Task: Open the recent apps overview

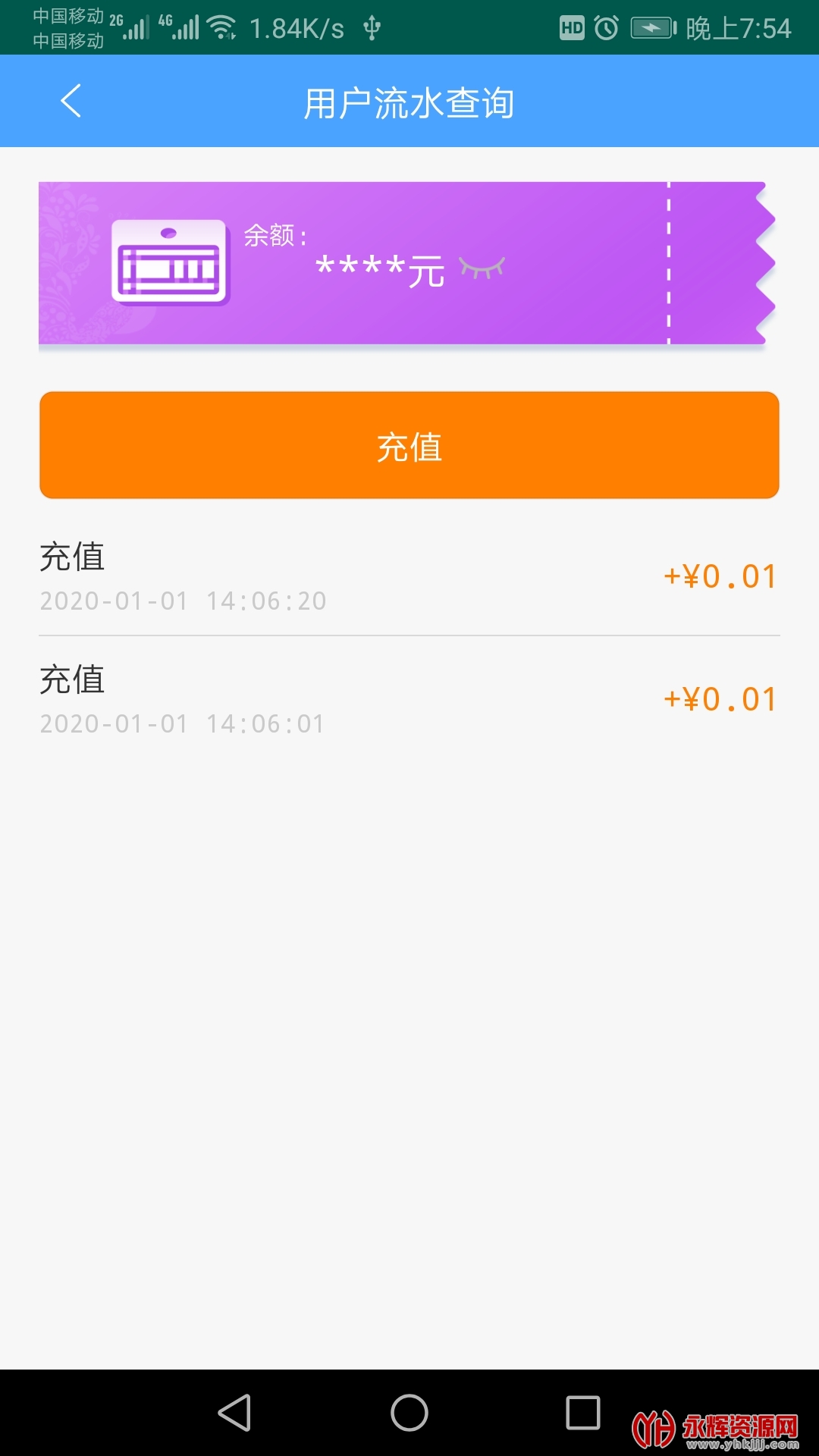Action: coord(583,1413)
